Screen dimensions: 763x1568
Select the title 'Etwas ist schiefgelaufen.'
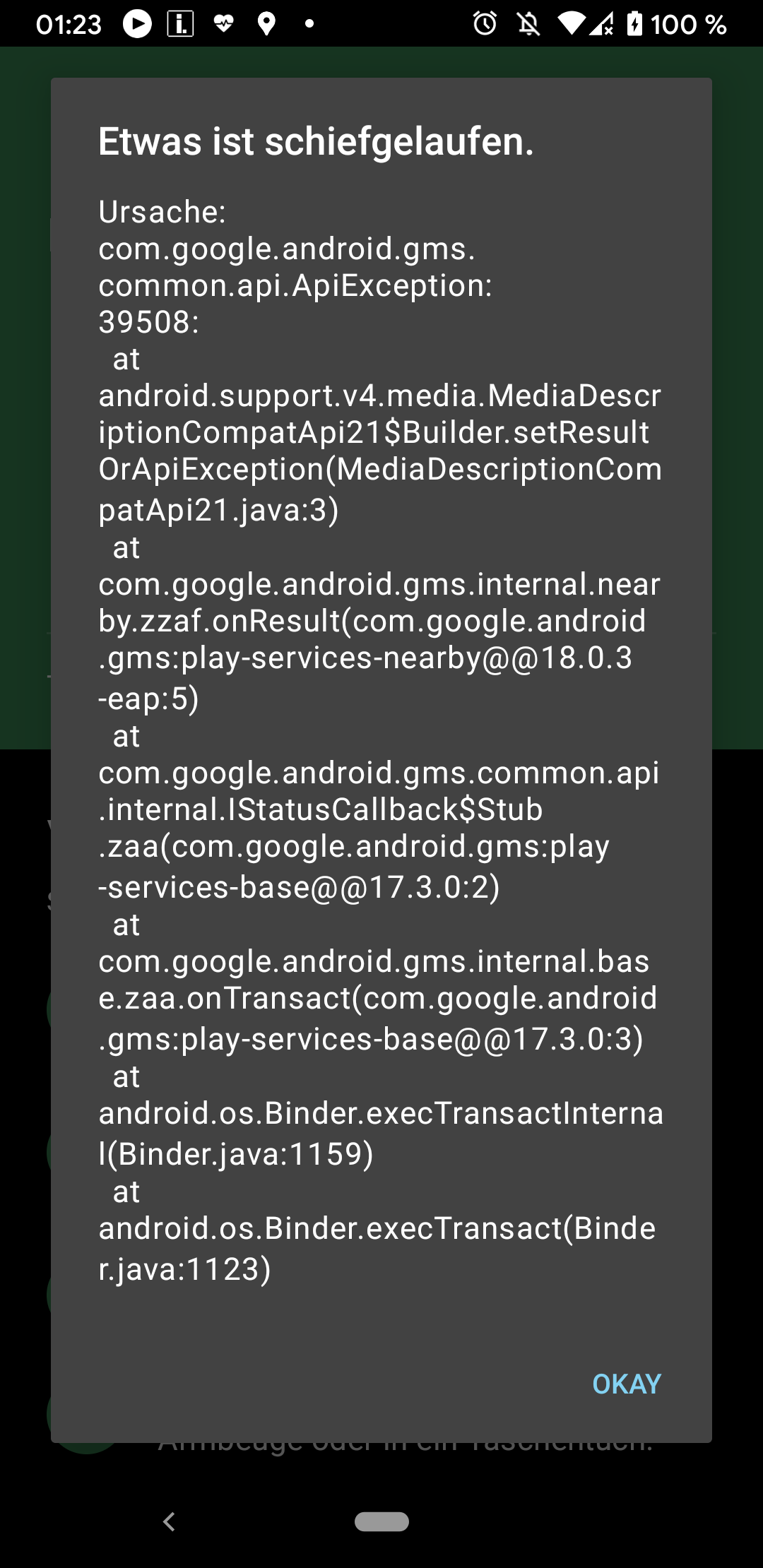coord(316,143)
